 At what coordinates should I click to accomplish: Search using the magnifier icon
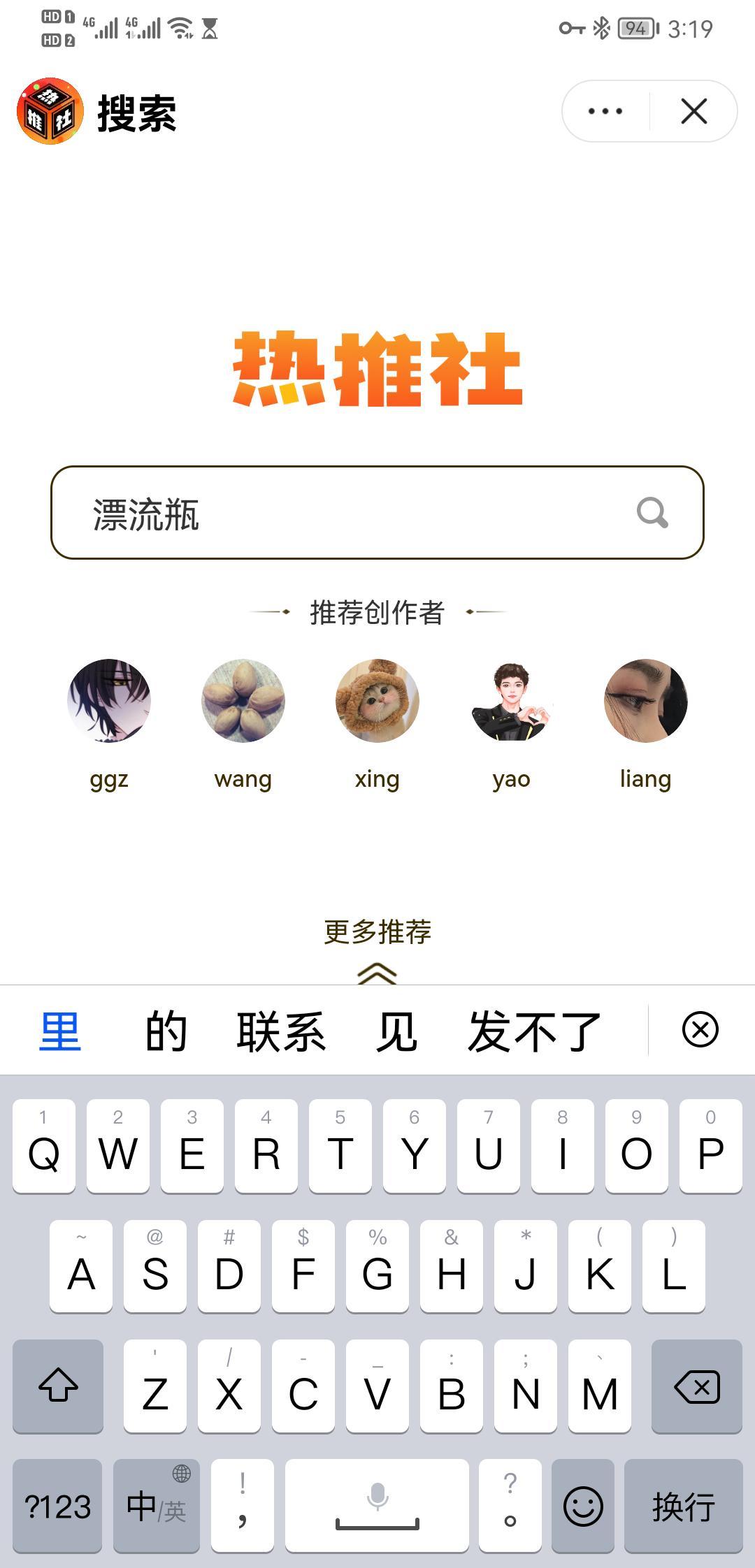(x=652, y=513)
